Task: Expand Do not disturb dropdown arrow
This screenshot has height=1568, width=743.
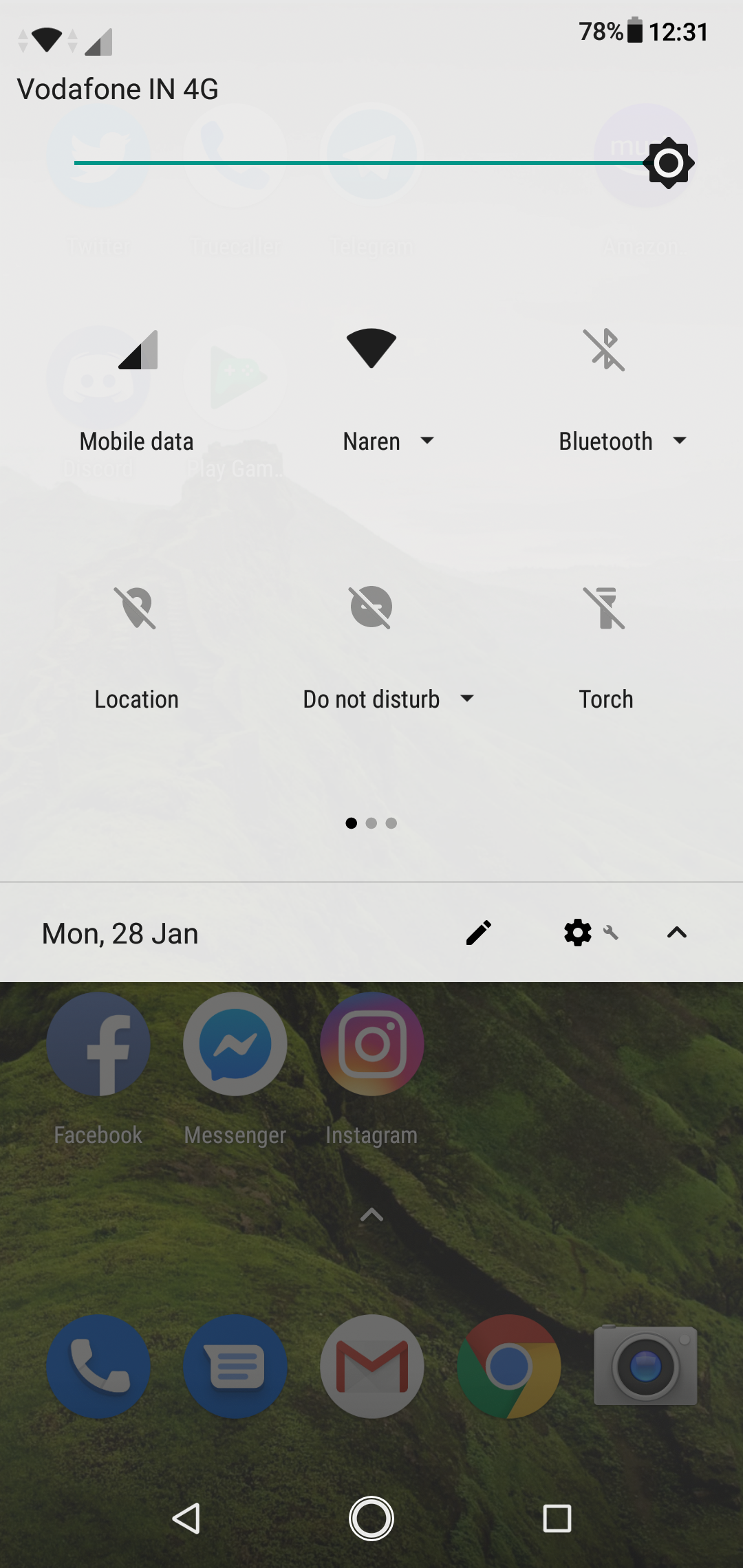Action: [467, 699]
